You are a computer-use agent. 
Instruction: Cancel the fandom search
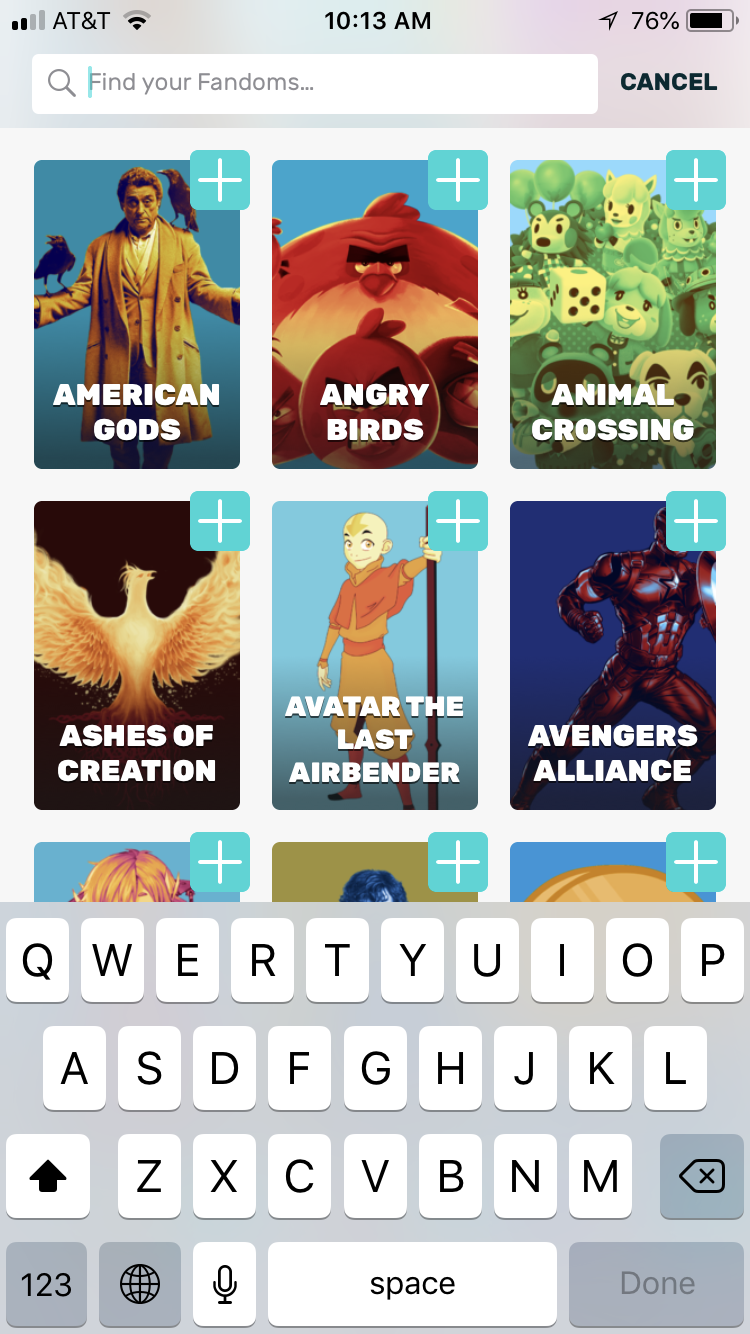click(x=668, y=83)
